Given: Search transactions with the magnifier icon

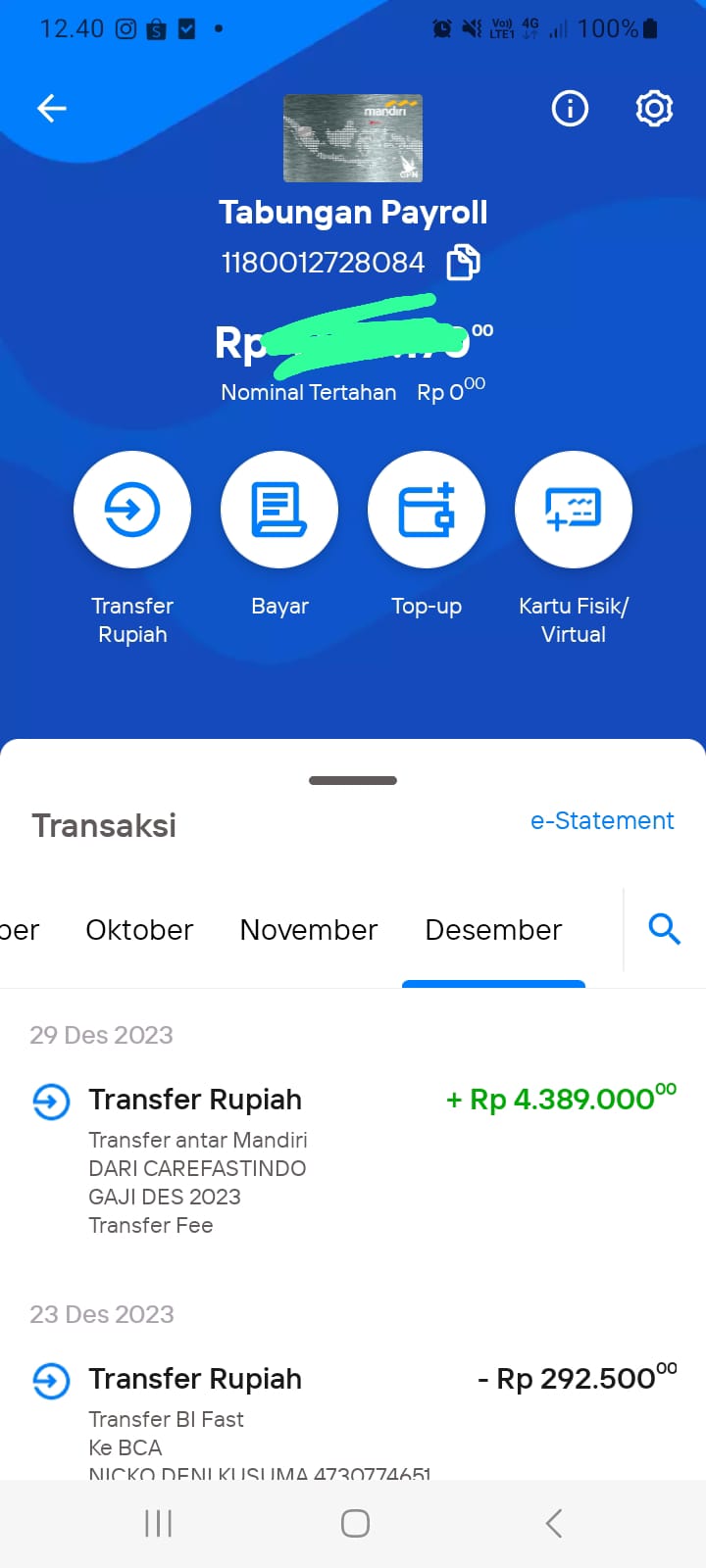Looking at the screenshot, I should click(x=664, y=928).
